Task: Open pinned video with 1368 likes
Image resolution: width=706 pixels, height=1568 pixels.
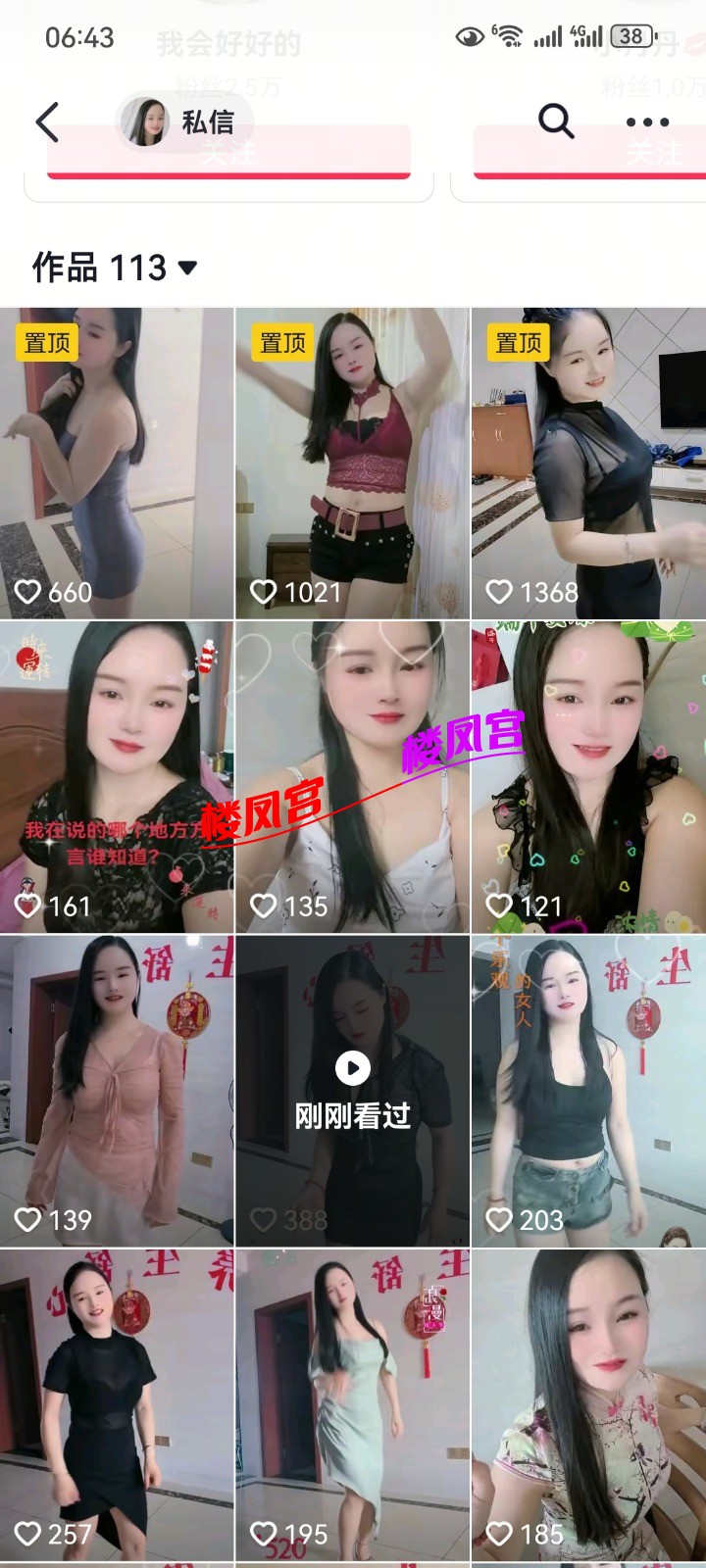Action: pos(588,463)
